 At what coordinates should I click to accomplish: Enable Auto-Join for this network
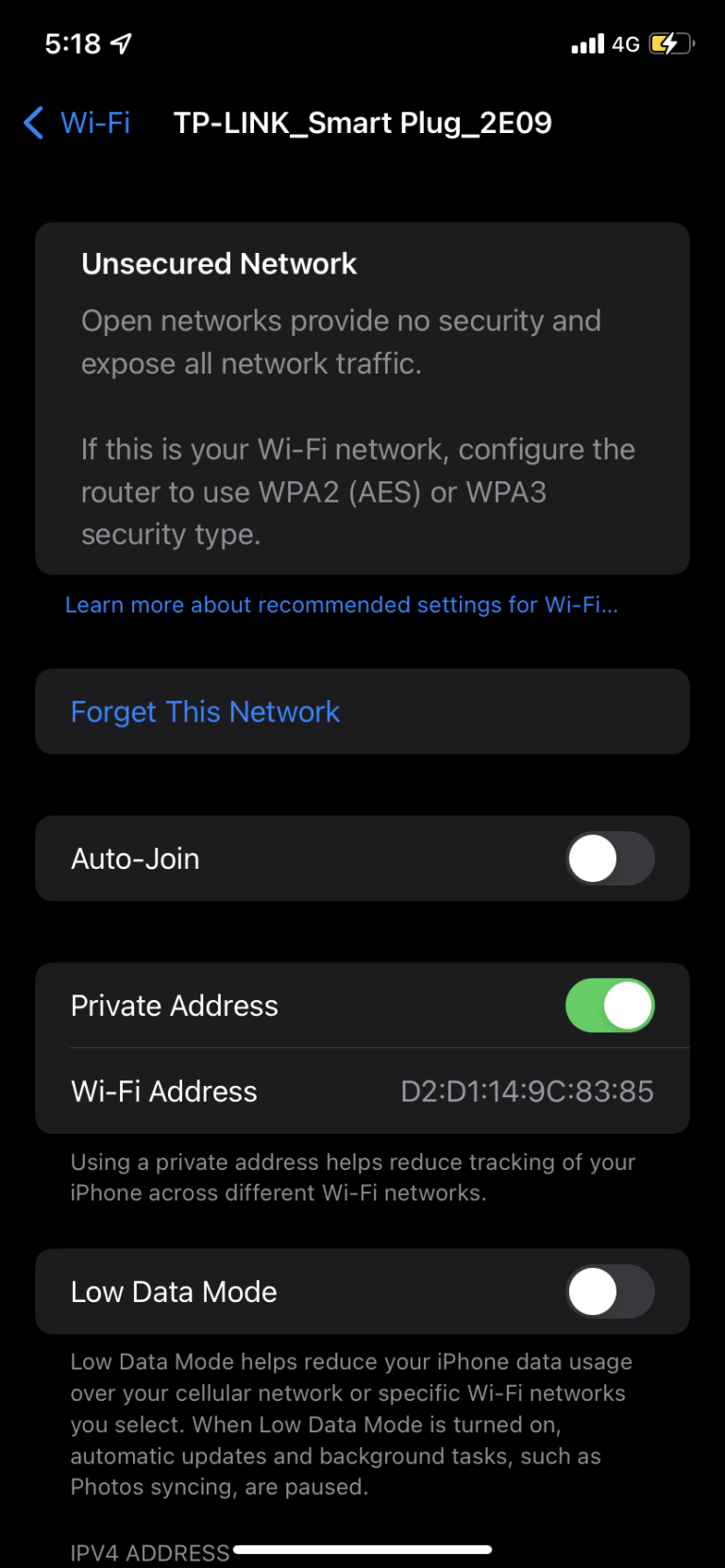[x=610, y=859]
